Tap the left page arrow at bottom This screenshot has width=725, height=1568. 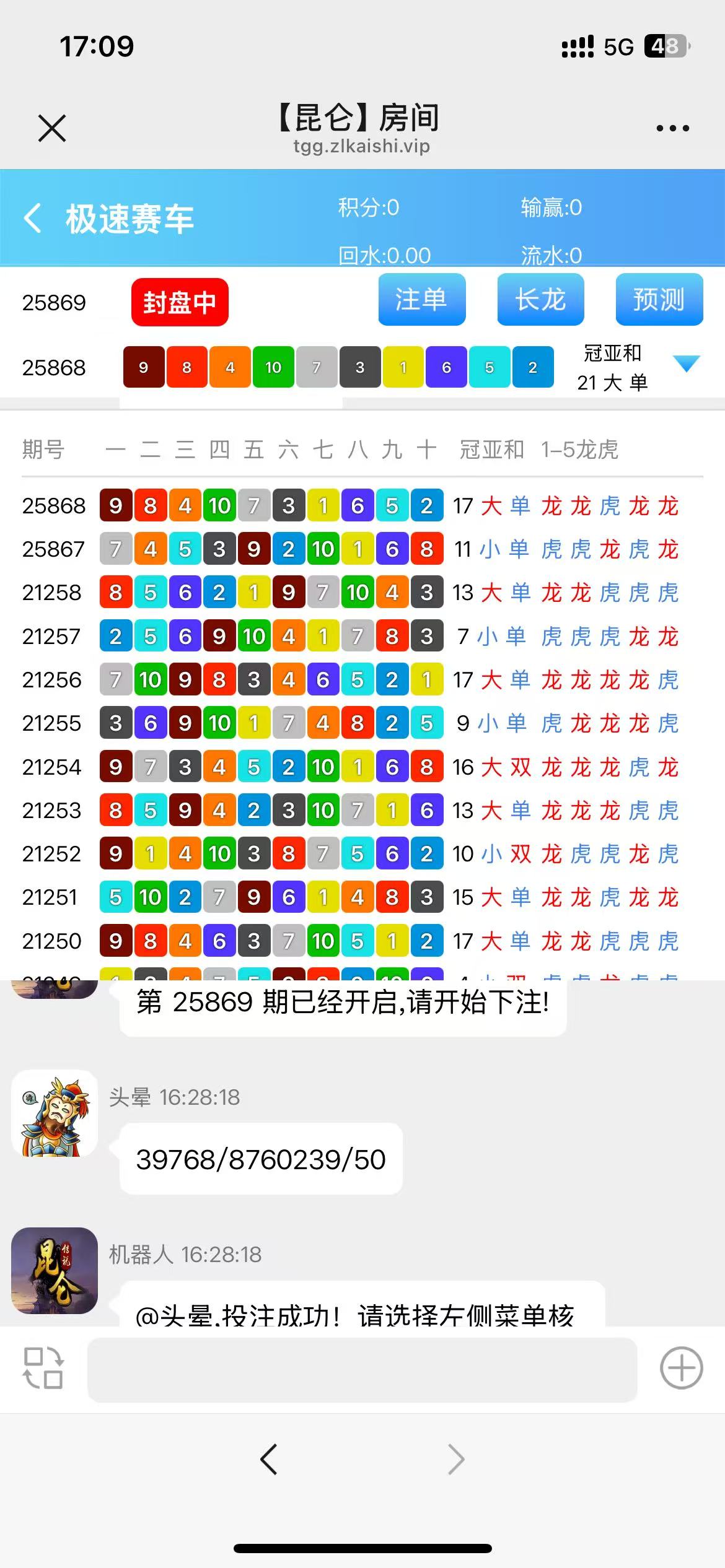(269, 1458)
